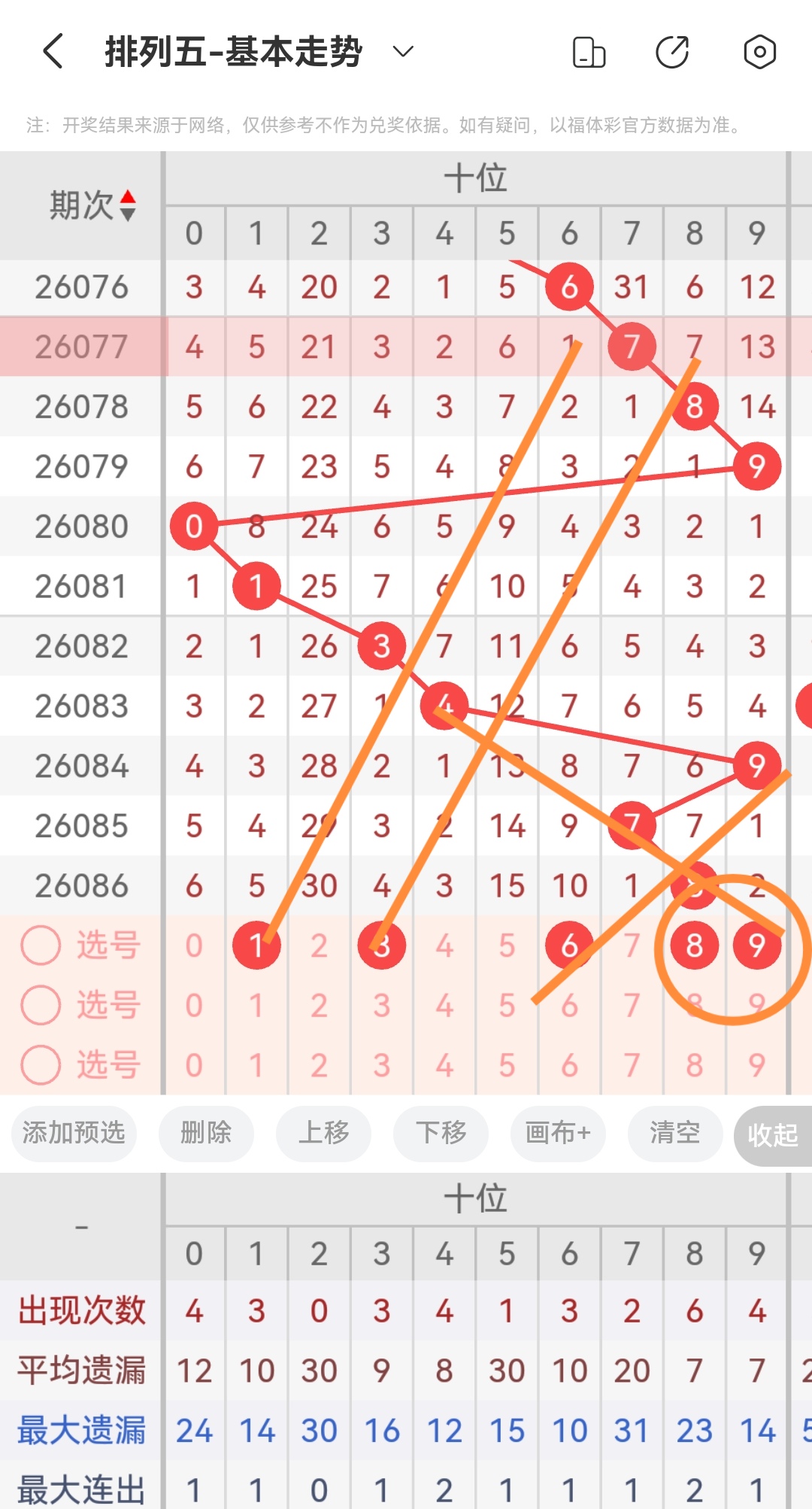Open the floating window icon at top
The width and height of the screenshot is (812, 1509).
[589, 51]
